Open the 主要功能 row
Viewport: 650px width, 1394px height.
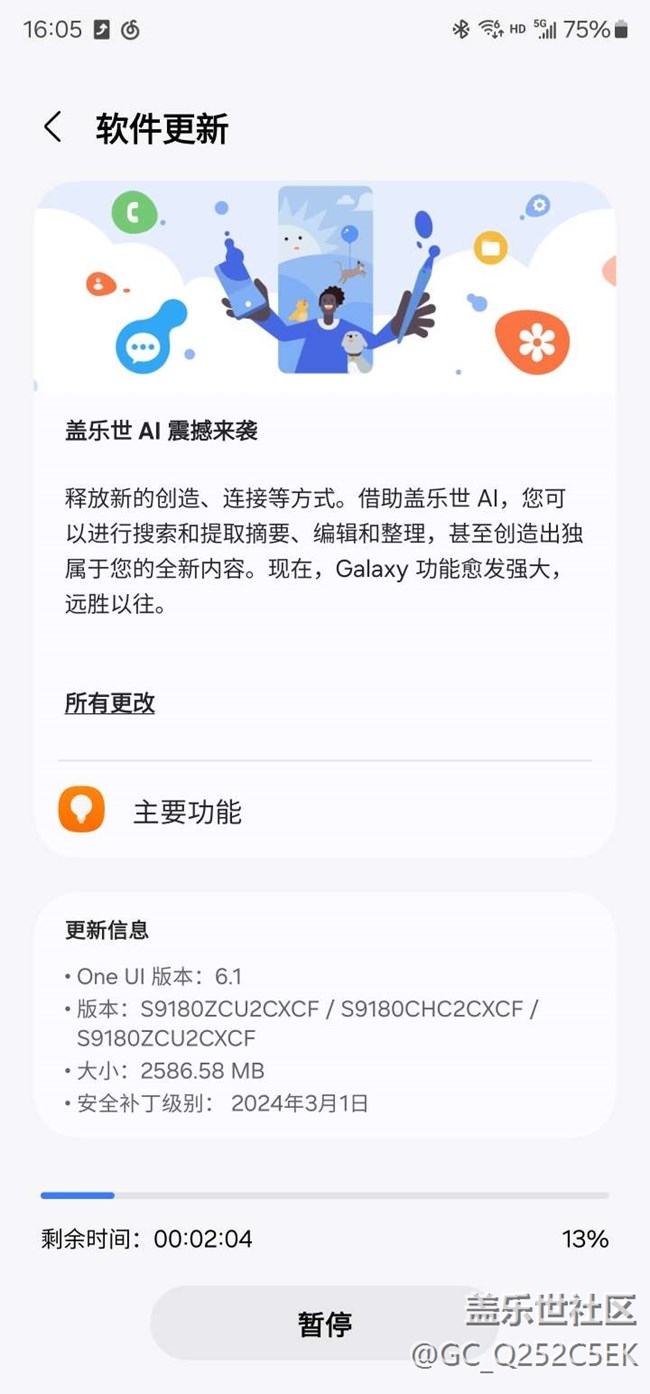tap(325, 811)
